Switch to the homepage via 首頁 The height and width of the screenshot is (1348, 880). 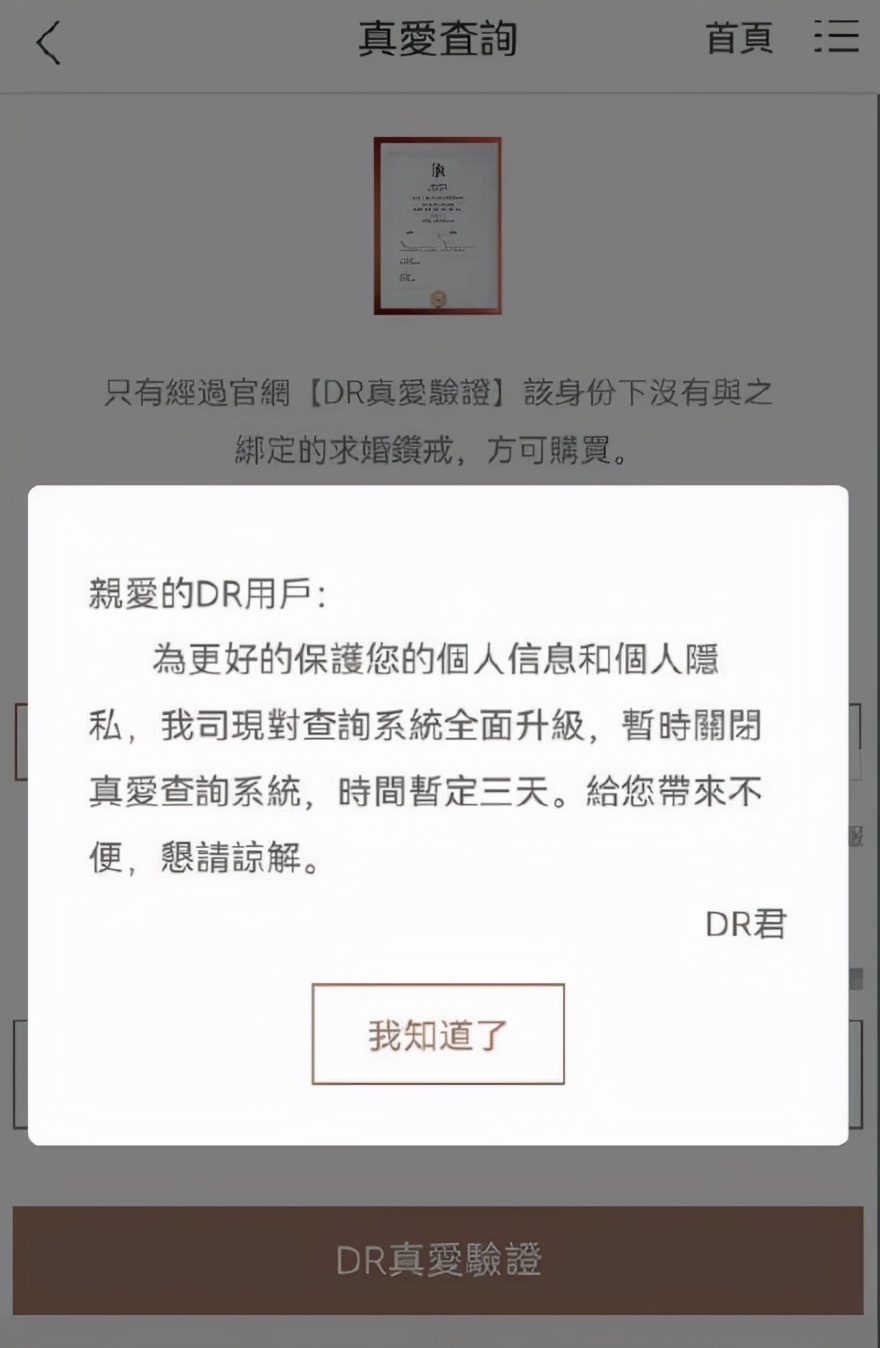(740, 38)
